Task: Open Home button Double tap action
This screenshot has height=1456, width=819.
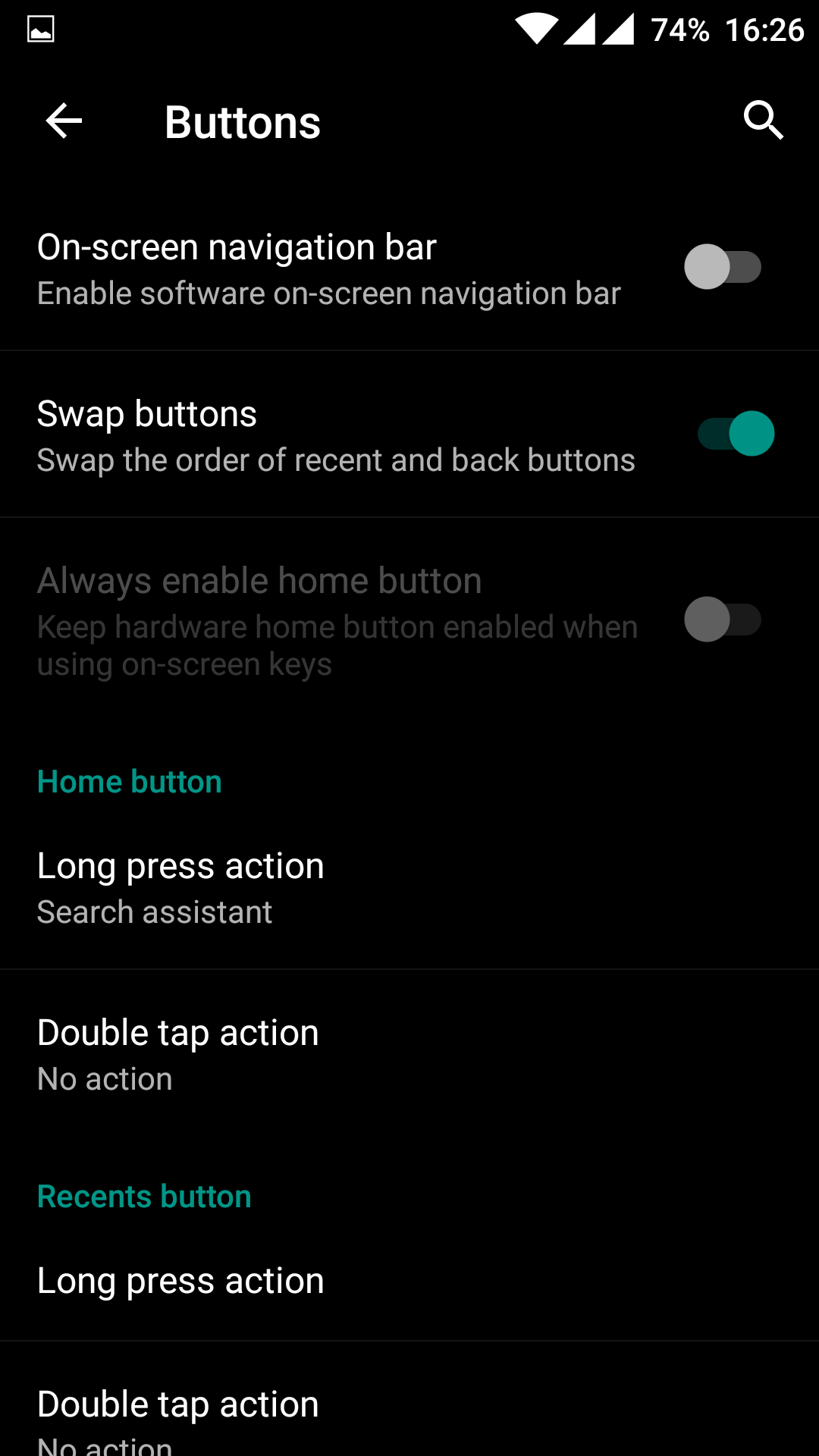Action: 409,1054
